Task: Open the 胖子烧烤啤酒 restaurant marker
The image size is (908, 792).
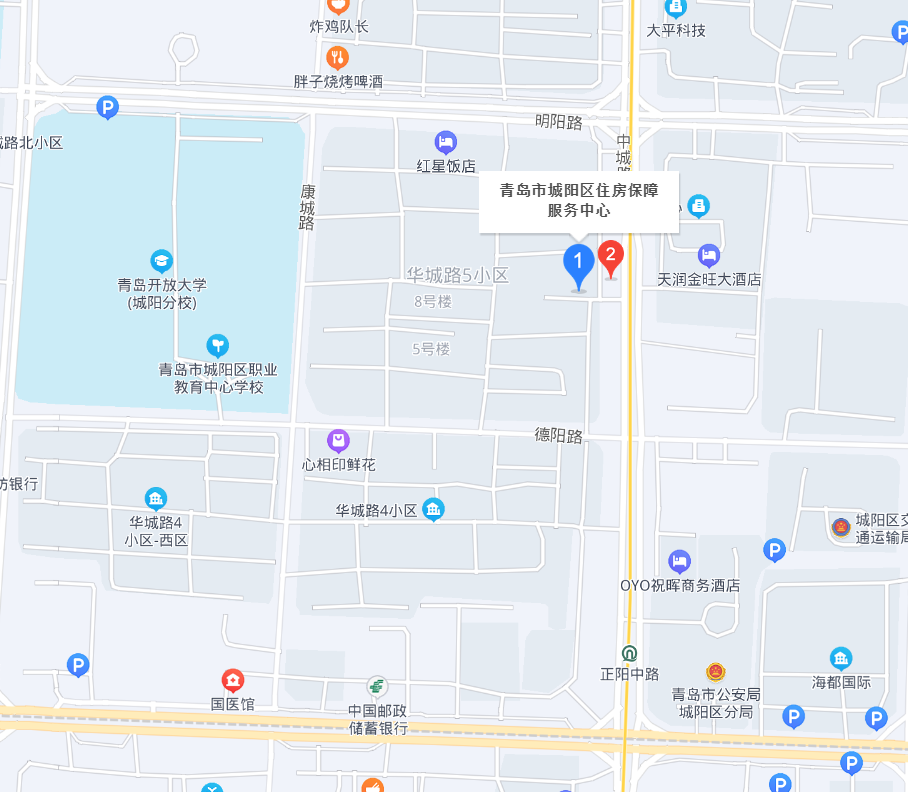Action: click(338, 58)
